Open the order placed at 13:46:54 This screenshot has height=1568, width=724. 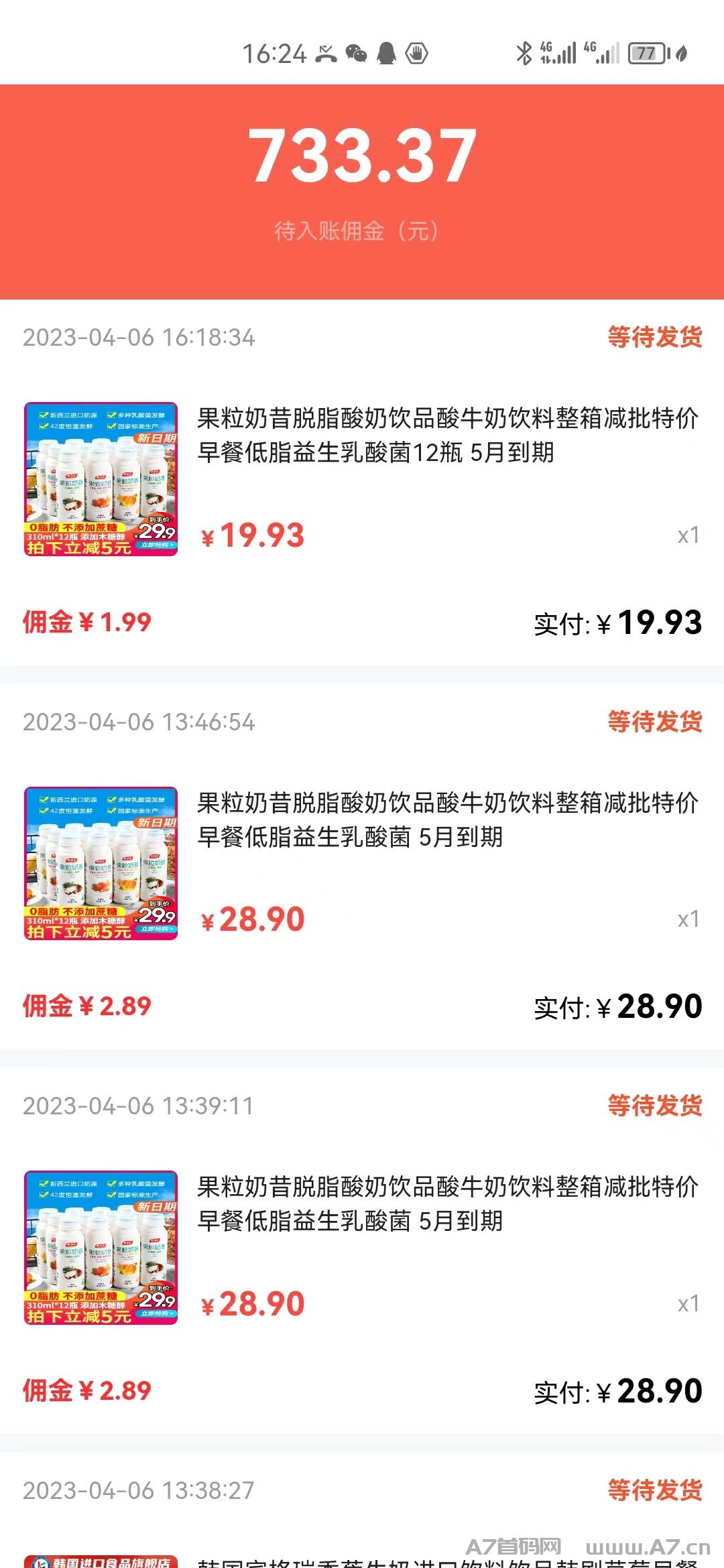click(362, 867)
